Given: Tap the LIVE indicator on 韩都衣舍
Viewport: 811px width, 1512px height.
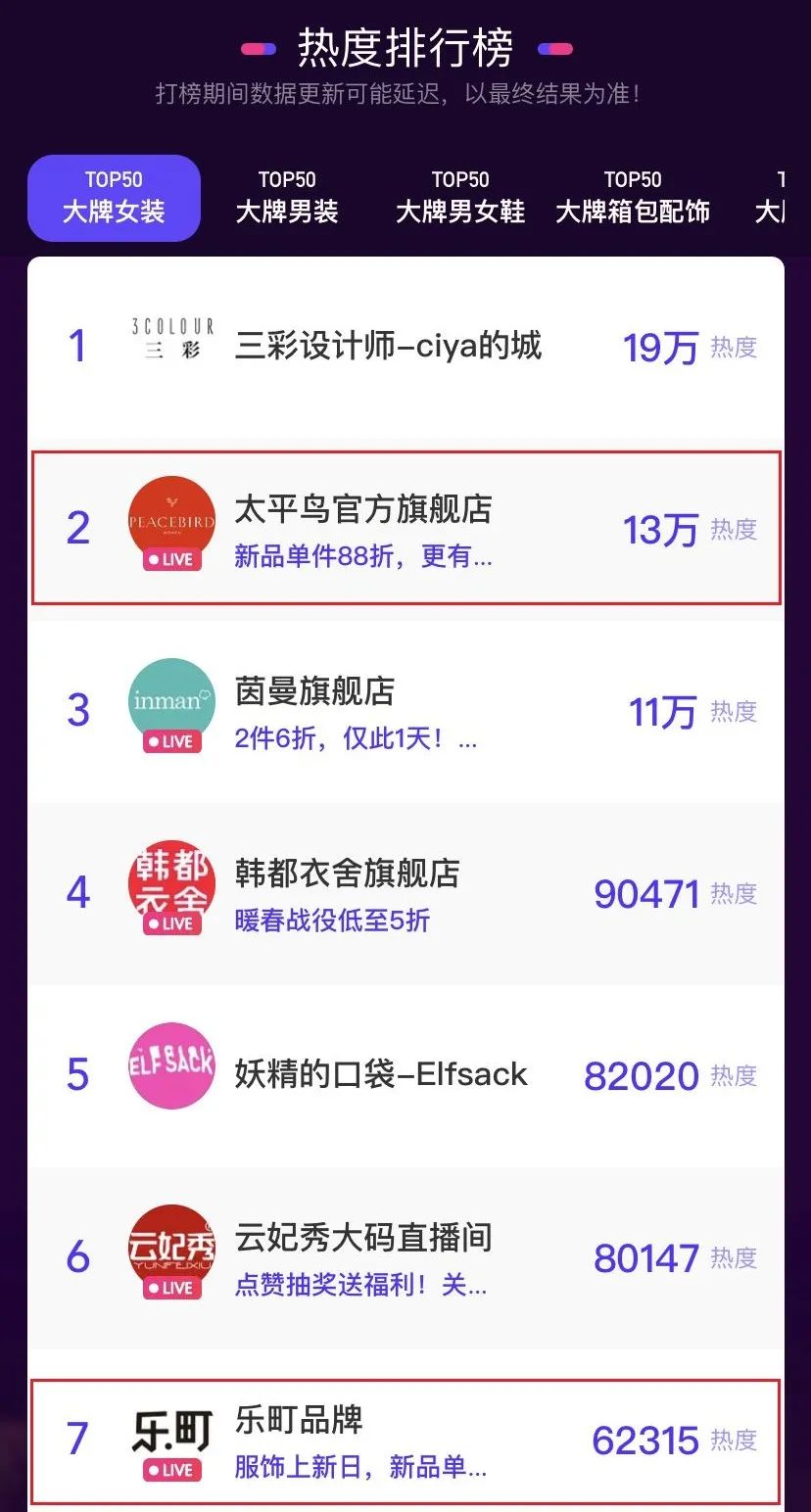Looking at the screenshot, I should tap(170, 923).
